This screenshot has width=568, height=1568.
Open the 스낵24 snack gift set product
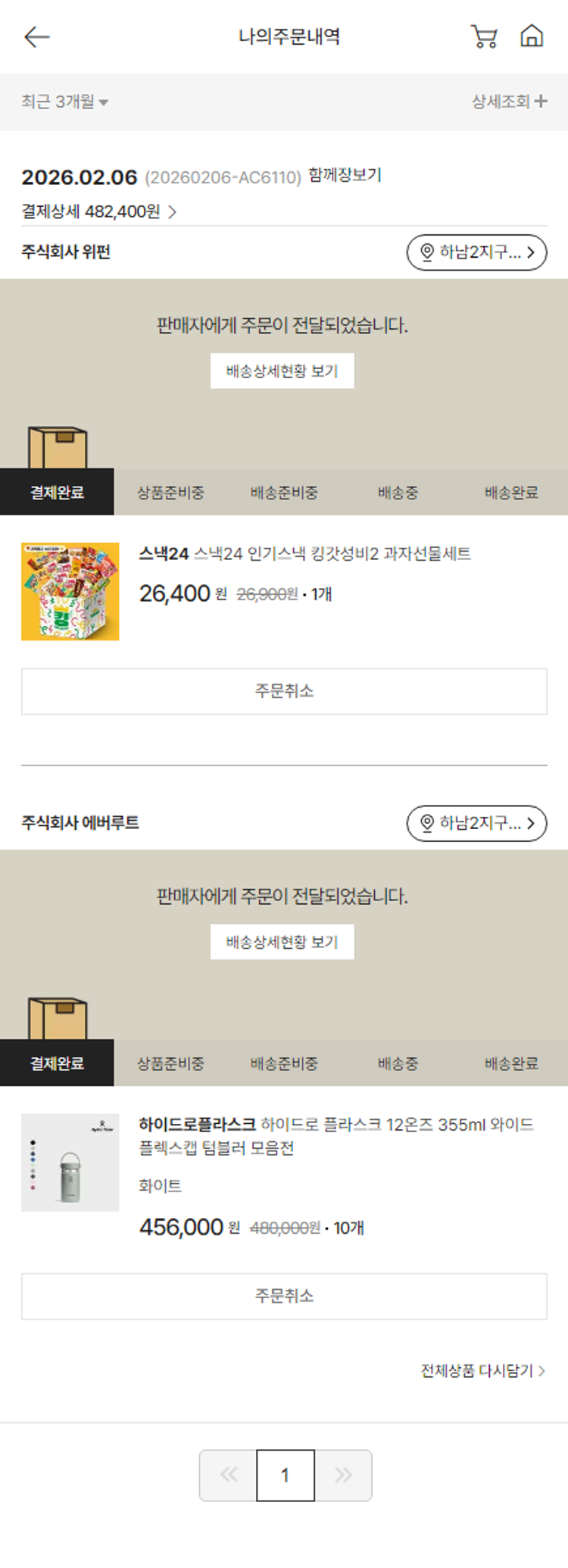[x=304, y=554]
